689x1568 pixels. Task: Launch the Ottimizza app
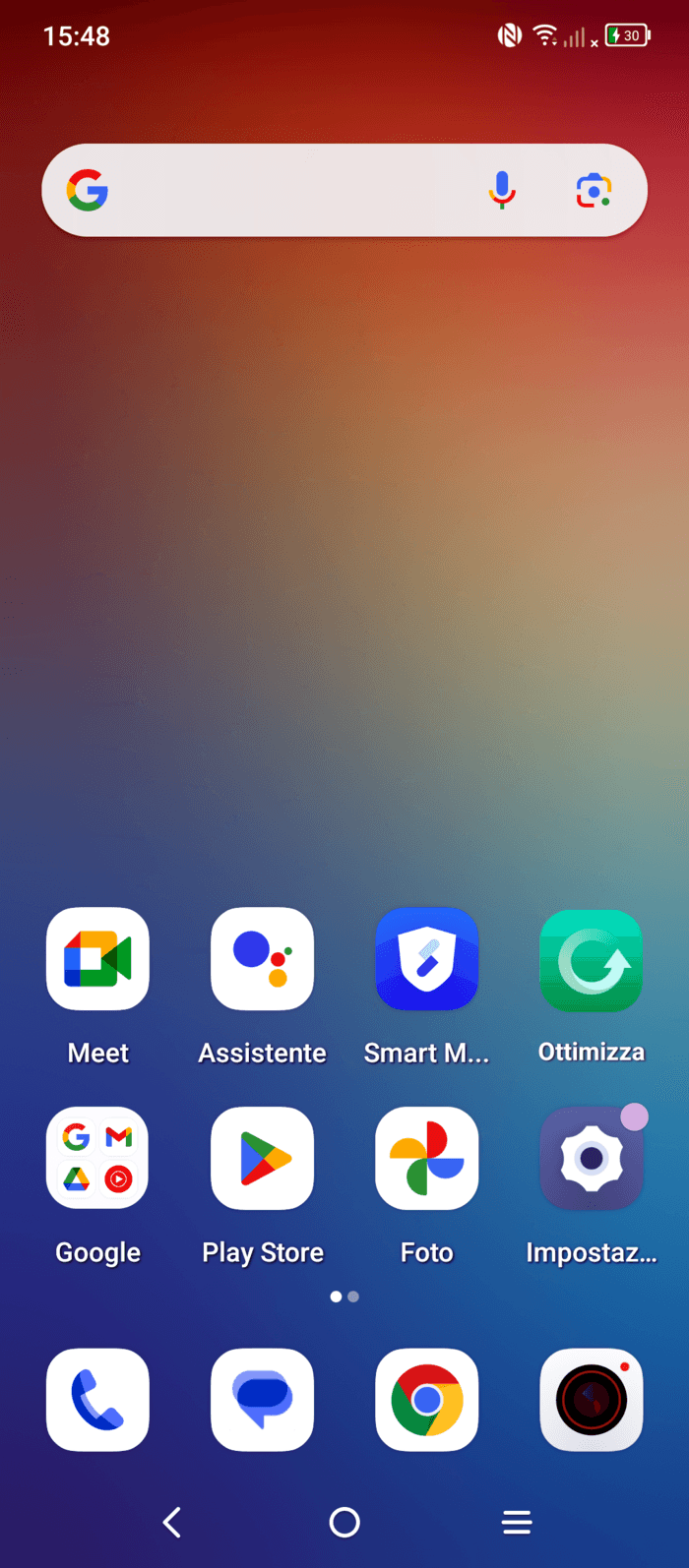591,959
